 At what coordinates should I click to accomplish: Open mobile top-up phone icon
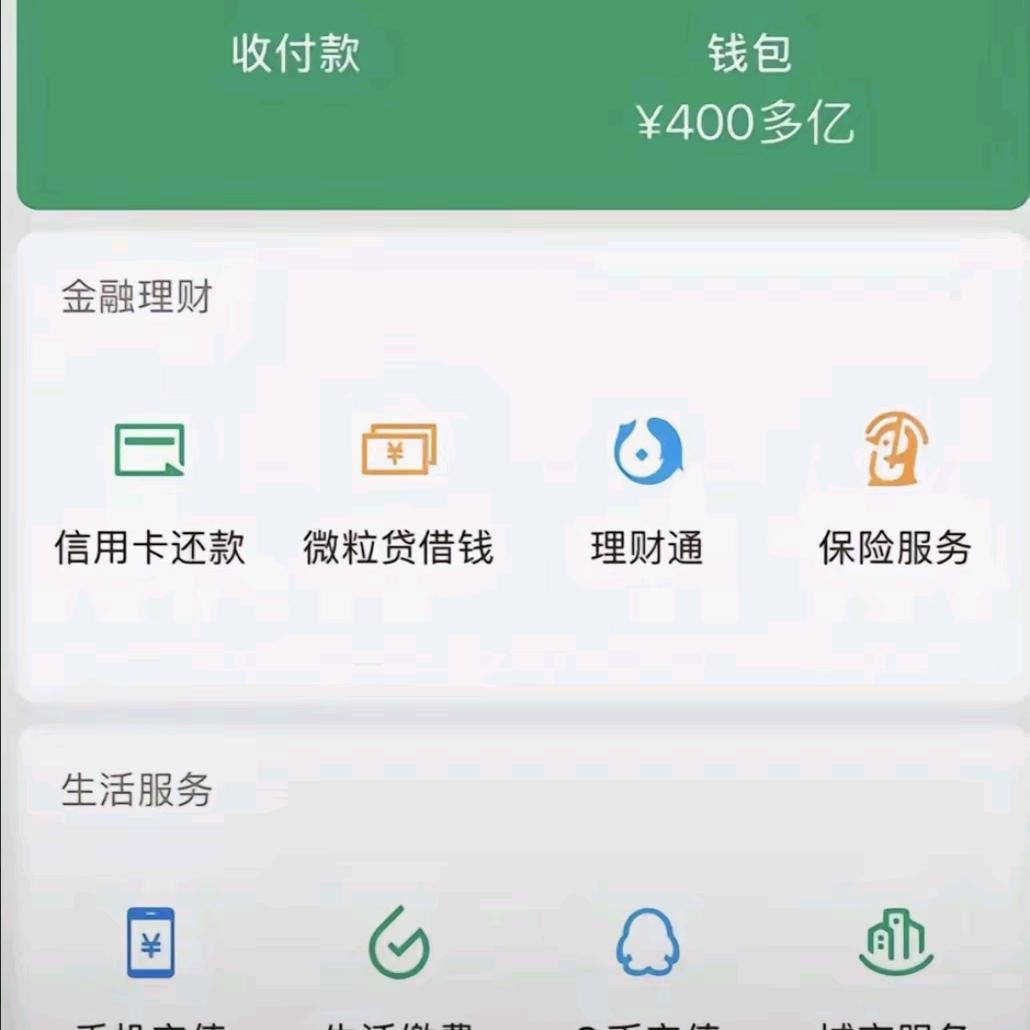coord(150,942)
